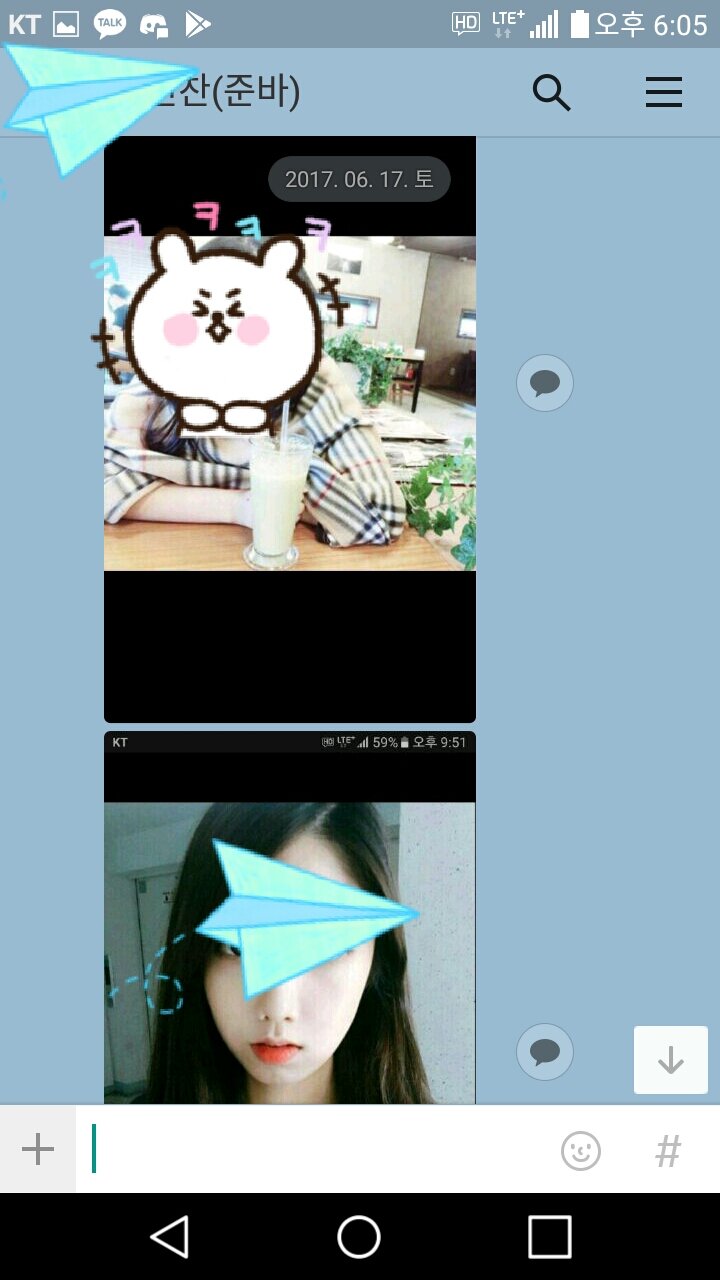This screenshot has width=720, height=1280.
Task: Go back with the system back button
Action: (170, 1237)
